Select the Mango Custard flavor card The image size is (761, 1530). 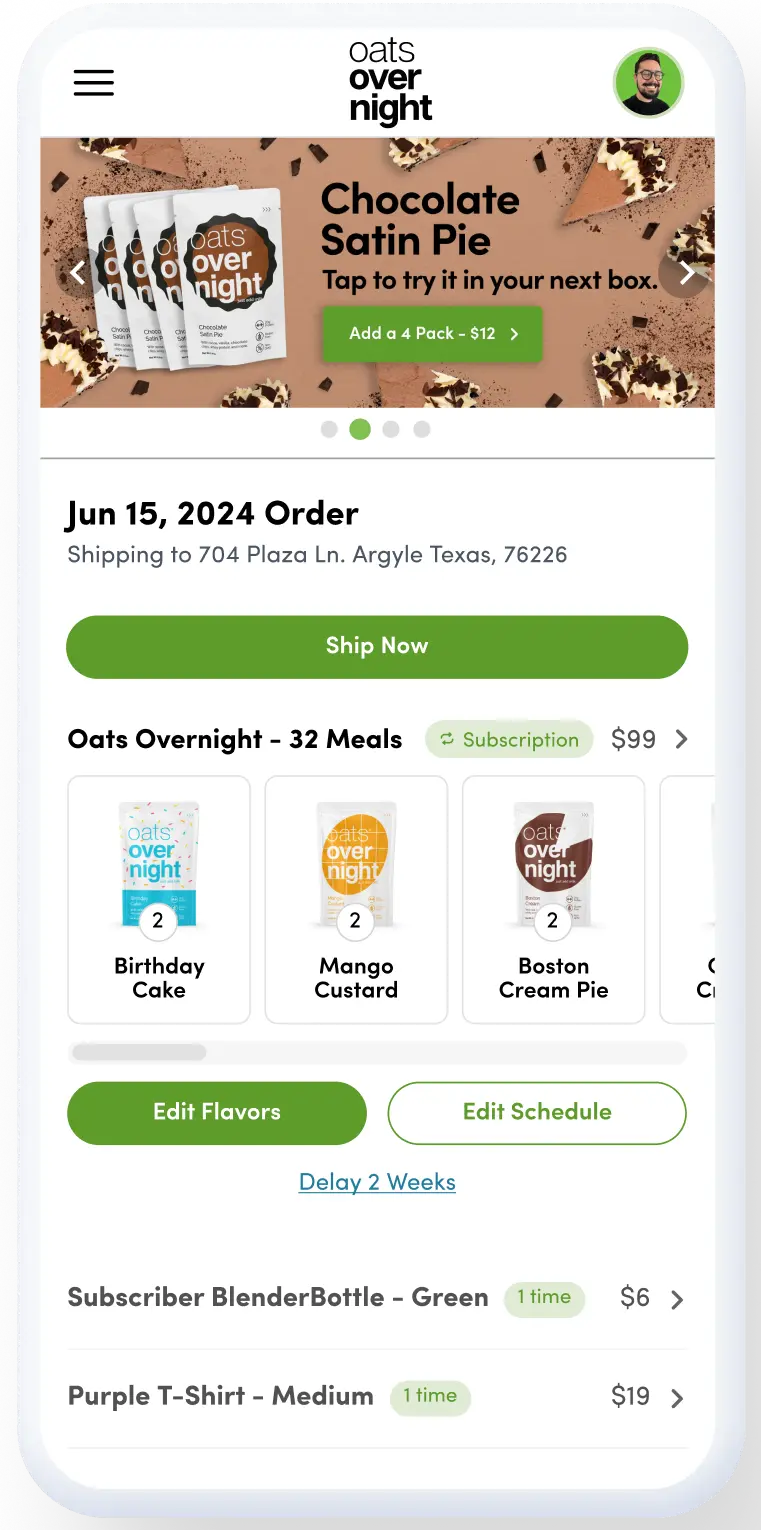pyautogui.click(x=356, y=900)
